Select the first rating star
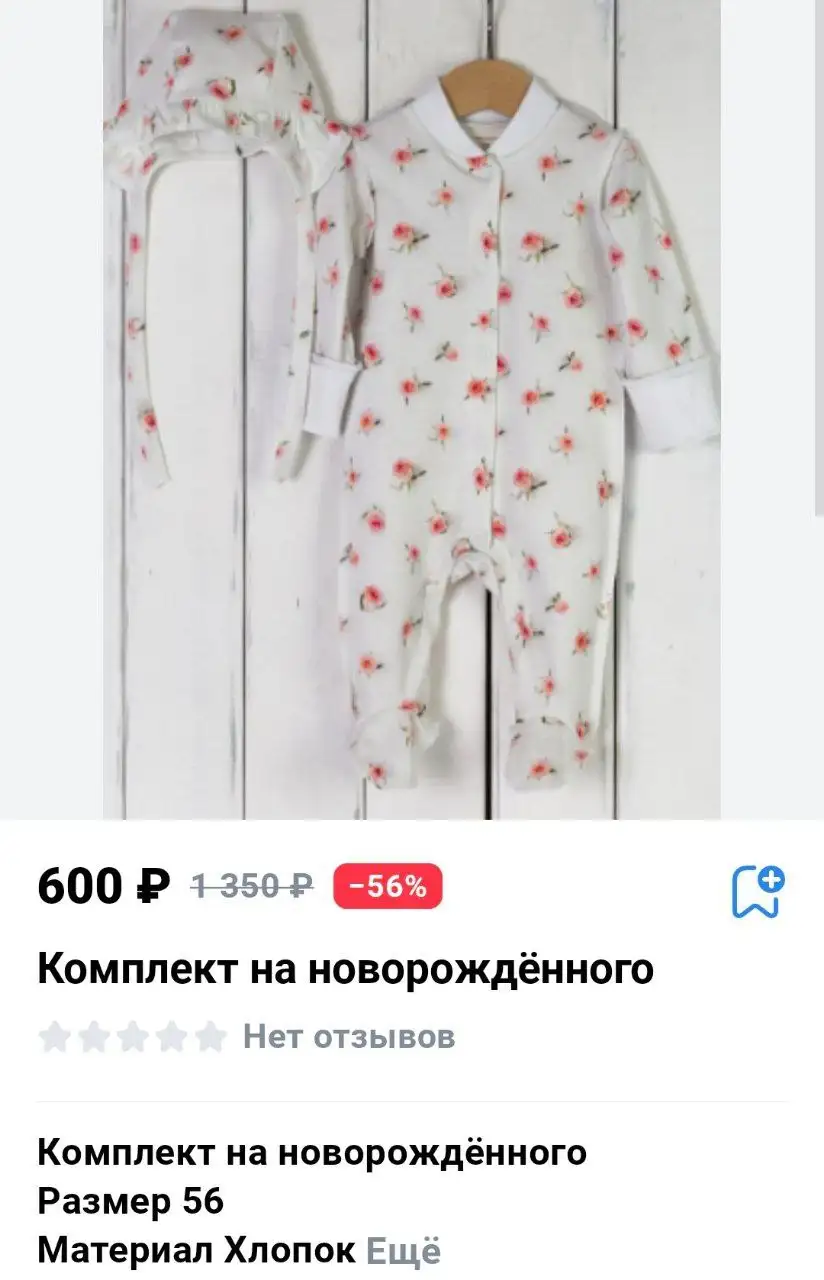This screenshot has height=1280, width=824. pos(56,1038)
